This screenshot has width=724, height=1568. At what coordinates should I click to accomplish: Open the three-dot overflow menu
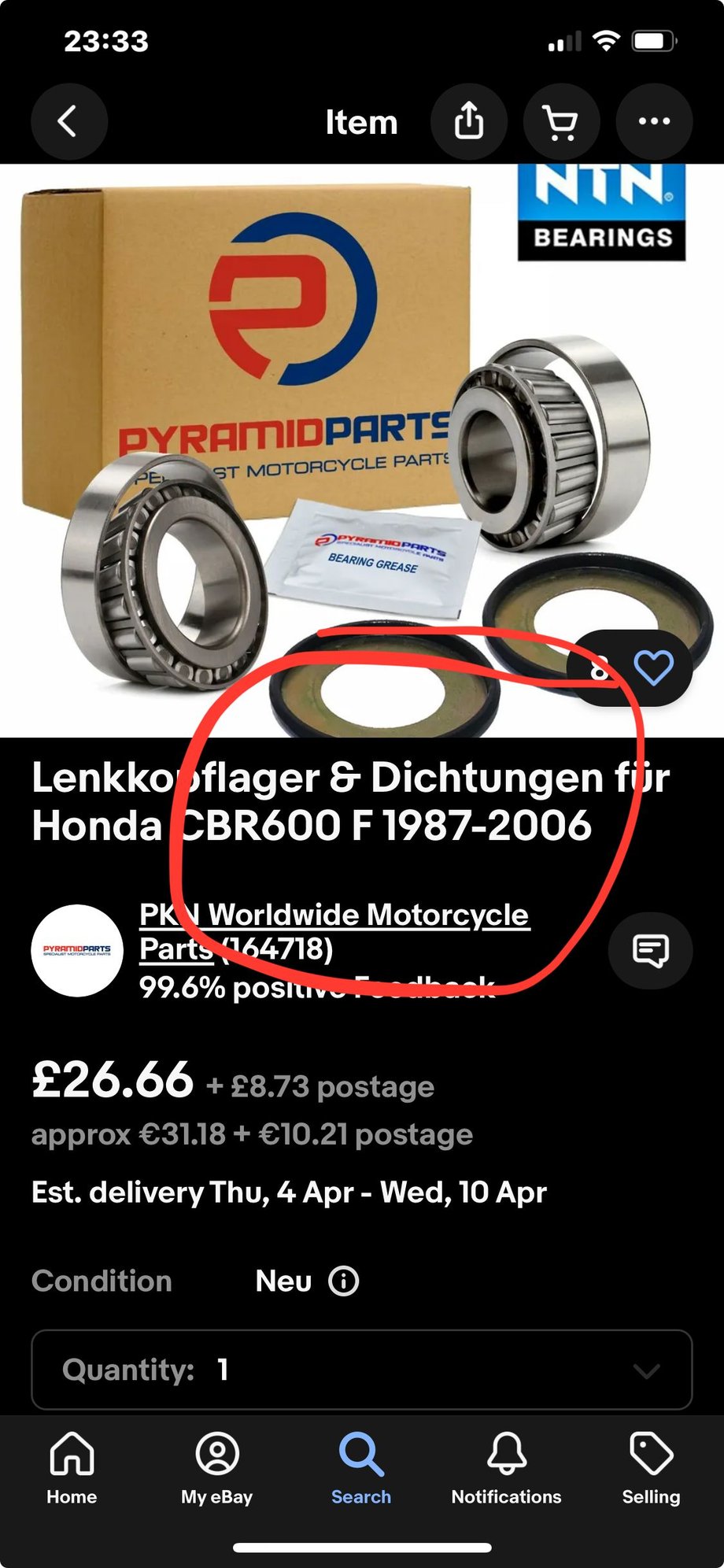pos(654,122)
